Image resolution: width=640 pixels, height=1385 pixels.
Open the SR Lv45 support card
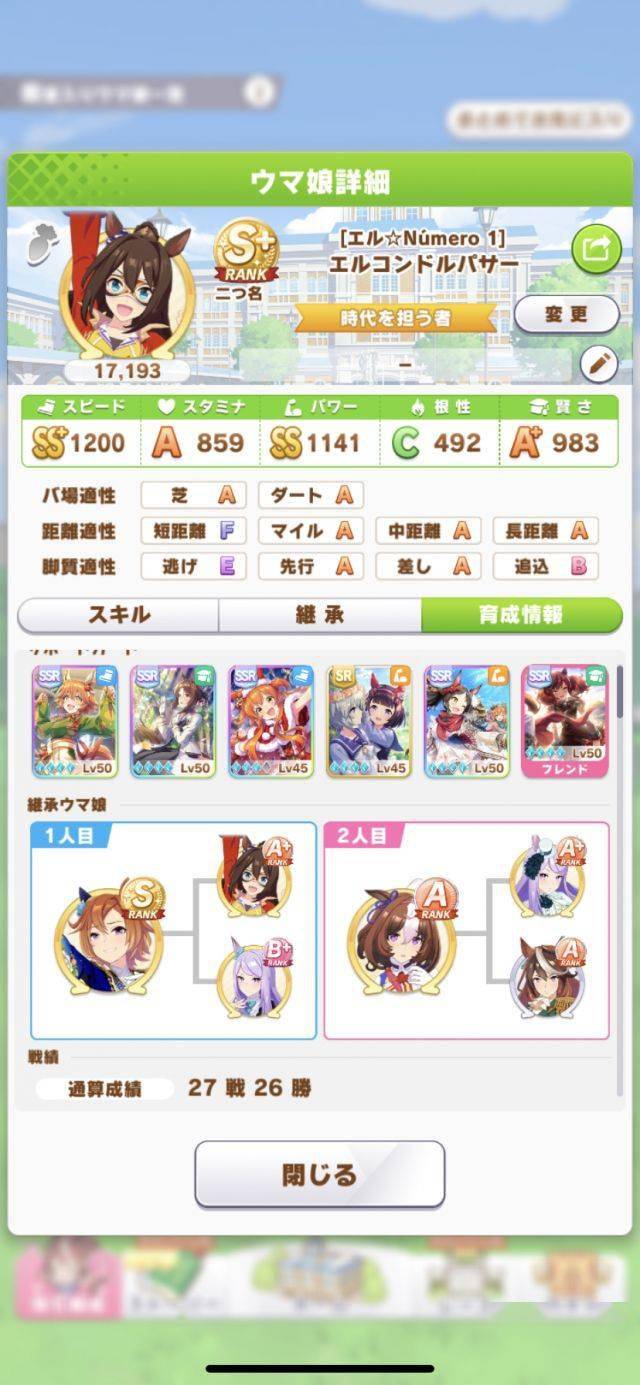click(x=369, y=721)
